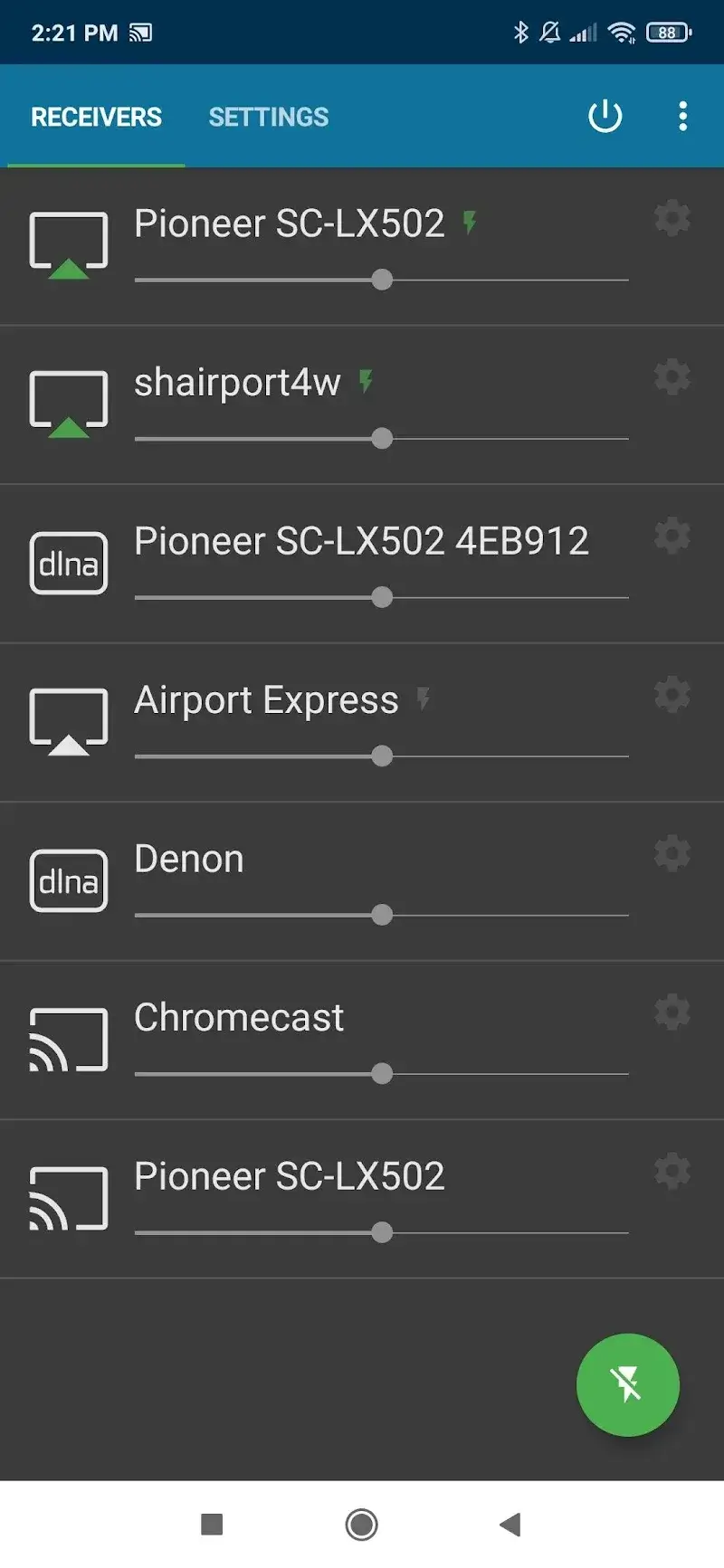724x1568 pixels.
Task: Toggle the shairport4w lightning indicator
Action: pos(366,382)
